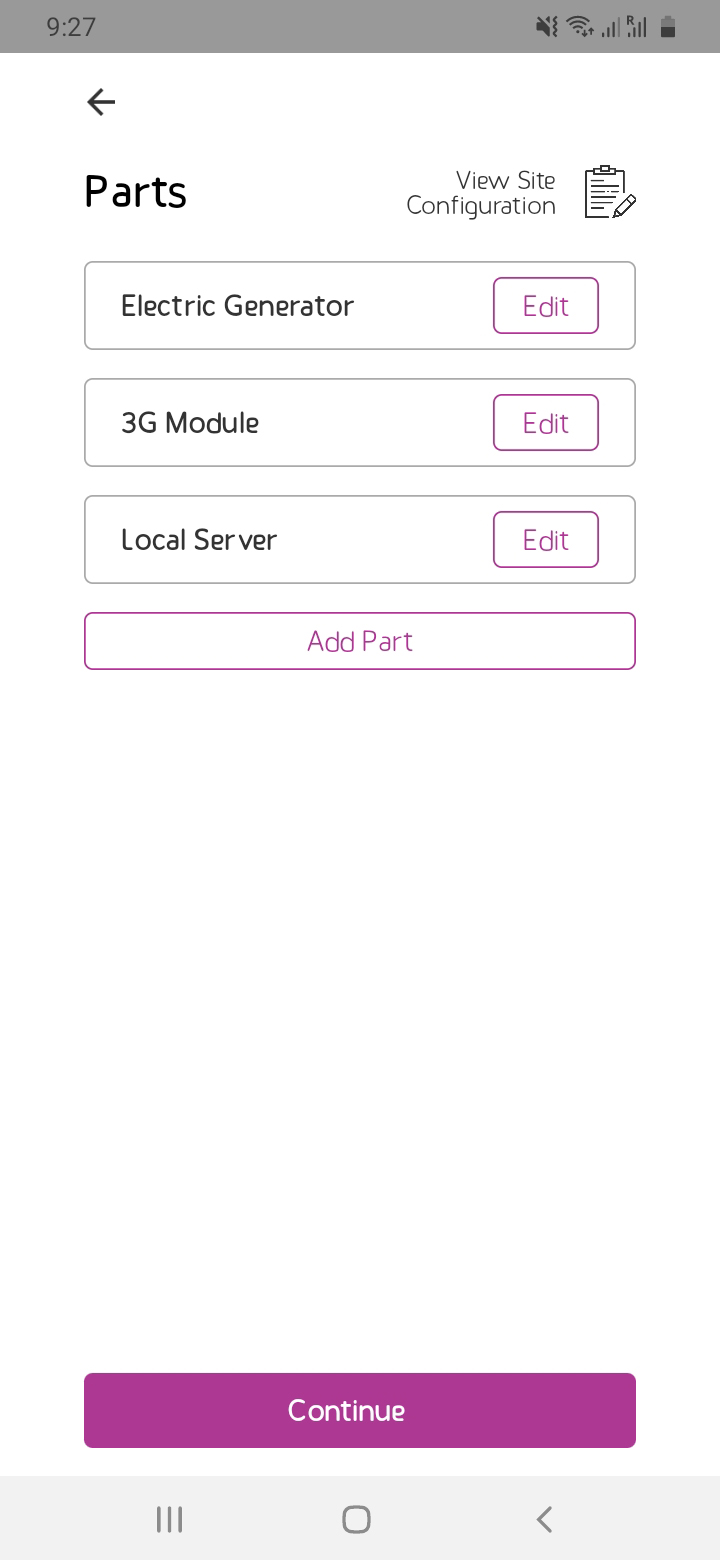Image resolution: width=720 pixels, height=1560 pixels.
Task: Edit the Electric Generator part
Action: pyautogui.click(x=546, y=306)
